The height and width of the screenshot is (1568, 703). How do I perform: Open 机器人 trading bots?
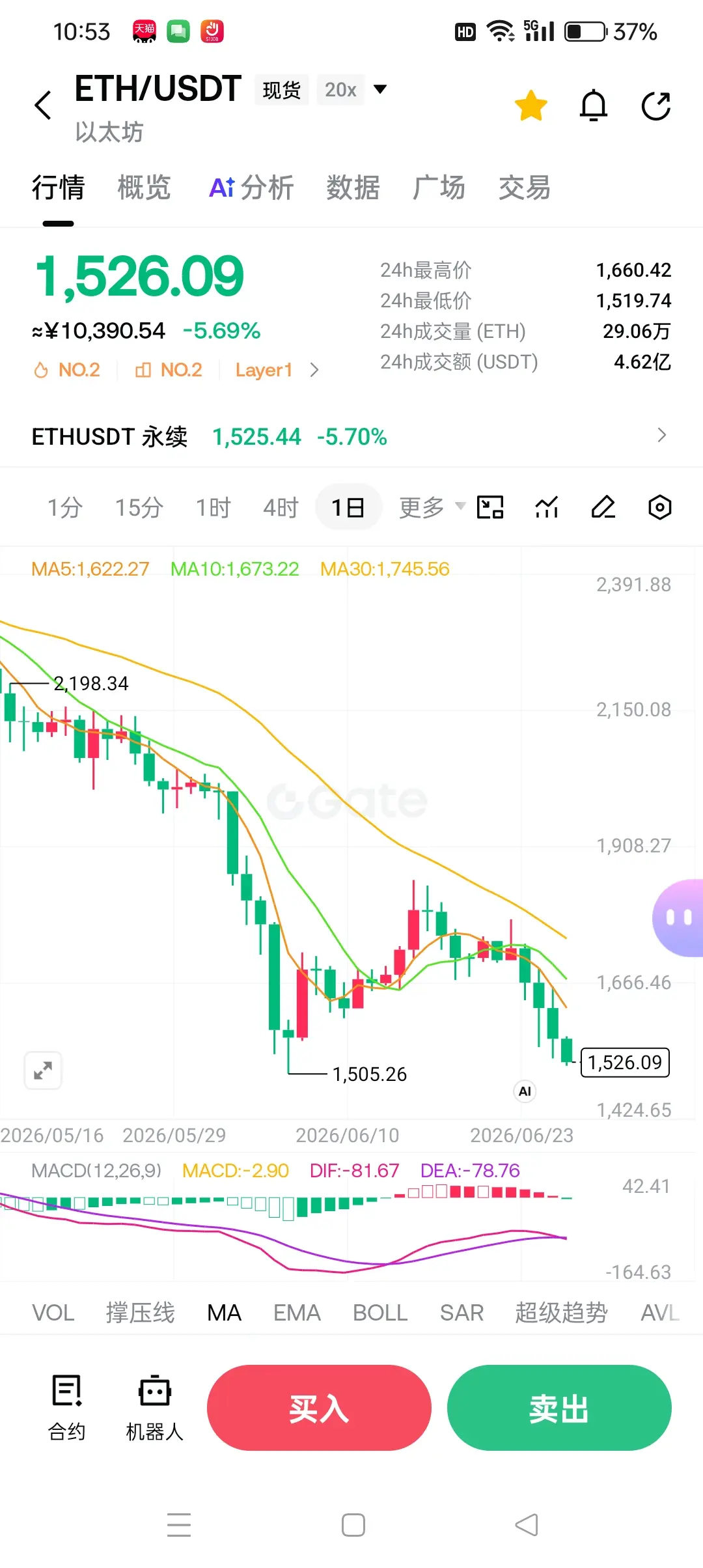click(x=154, y=1408)
